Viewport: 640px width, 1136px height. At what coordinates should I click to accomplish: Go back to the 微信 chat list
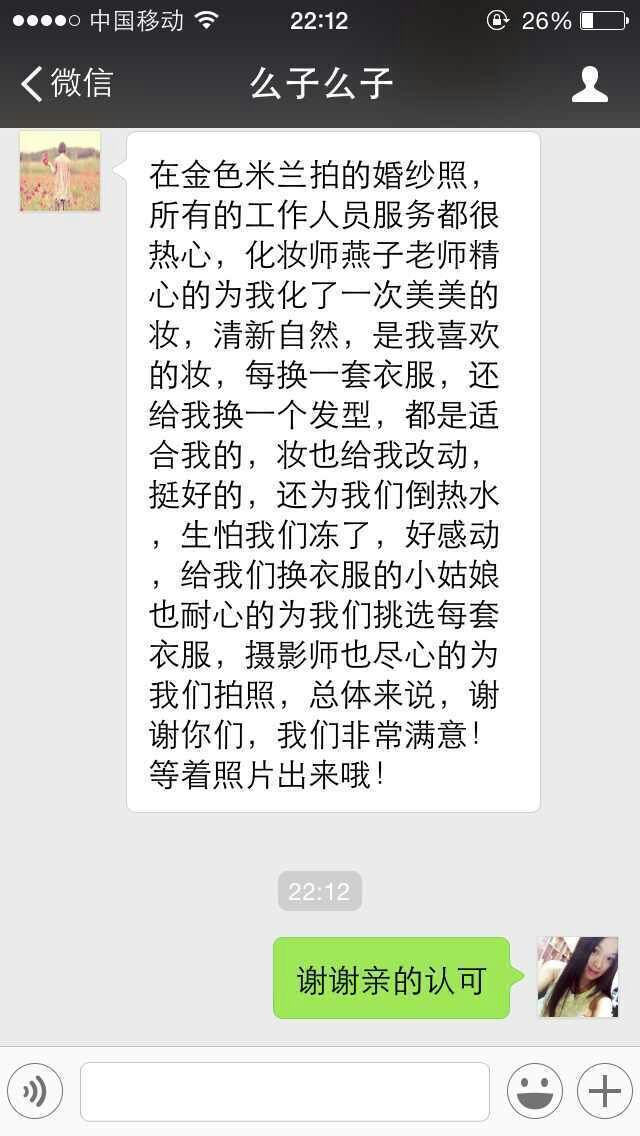[66, 83]
